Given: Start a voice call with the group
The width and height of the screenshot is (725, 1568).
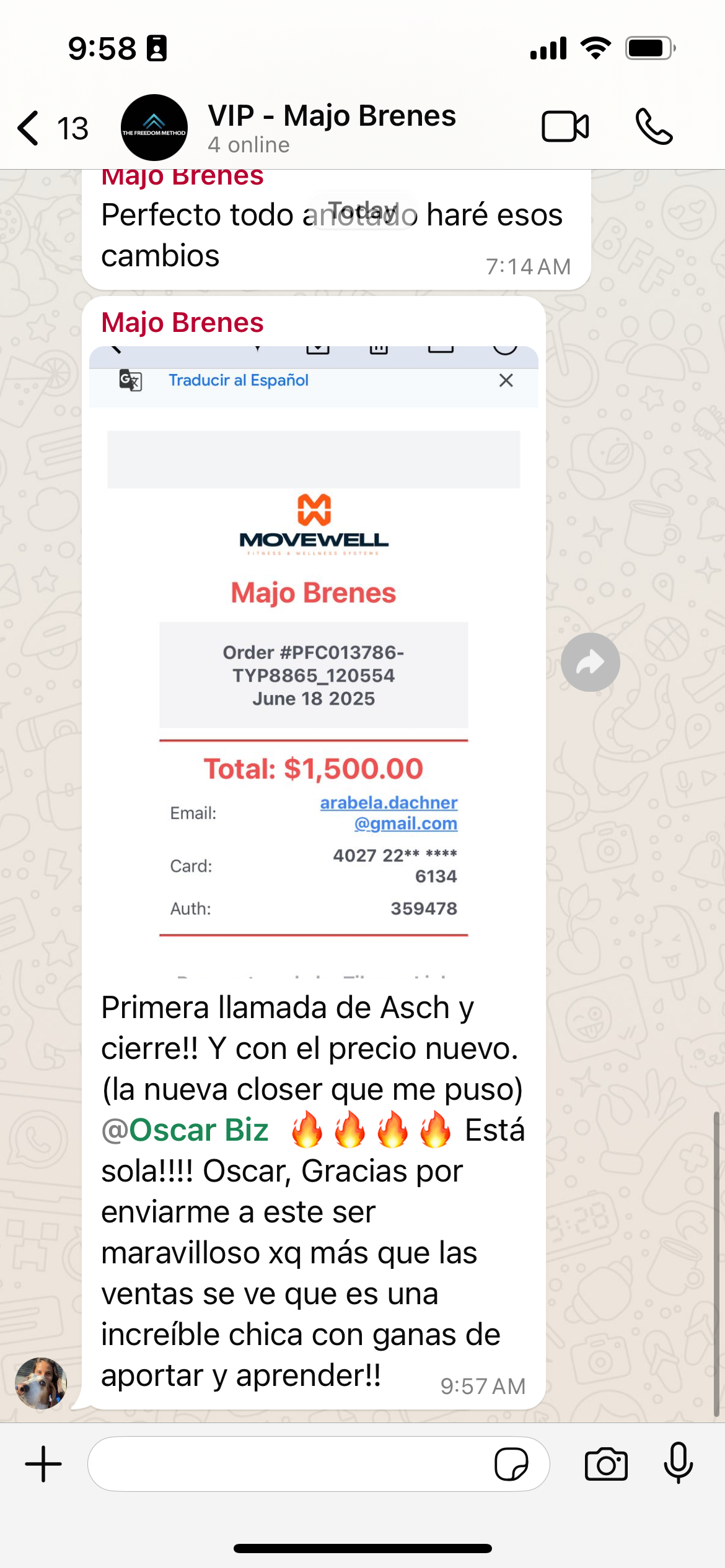Looking at the screenshot, I should [654, 127].
